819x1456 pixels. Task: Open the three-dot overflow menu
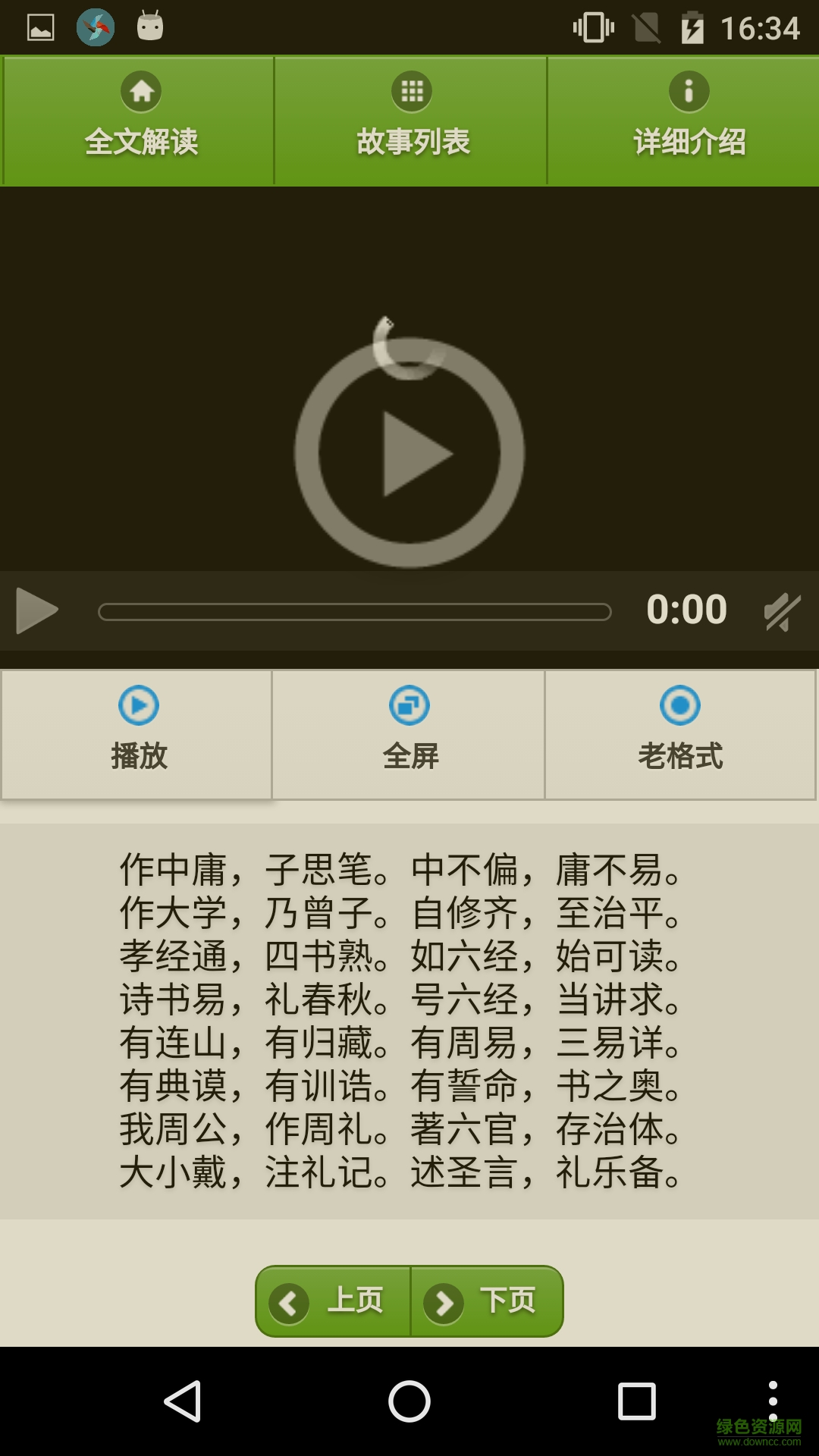pyautogui.click(x=773, y=1401)
